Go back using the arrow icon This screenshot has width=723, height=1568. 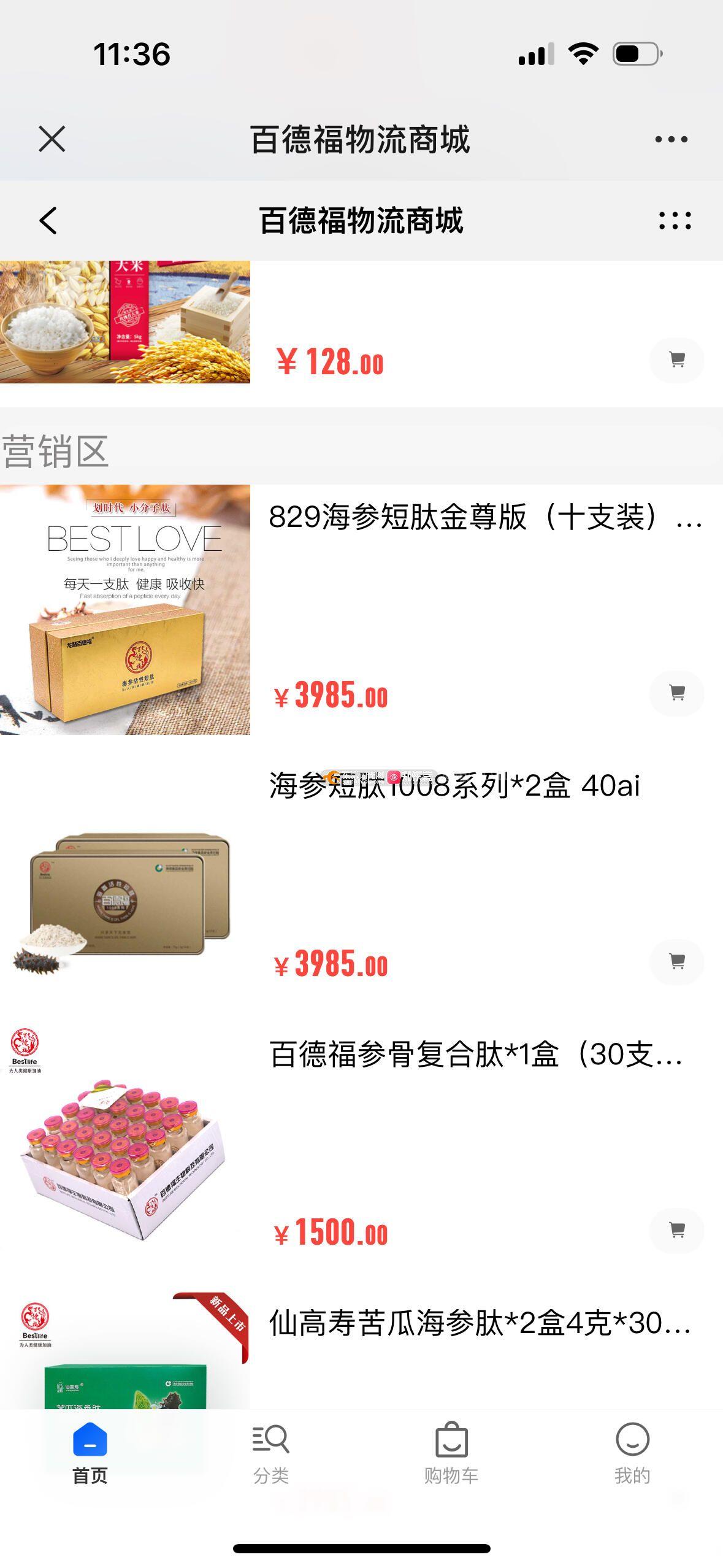(48, 221)
